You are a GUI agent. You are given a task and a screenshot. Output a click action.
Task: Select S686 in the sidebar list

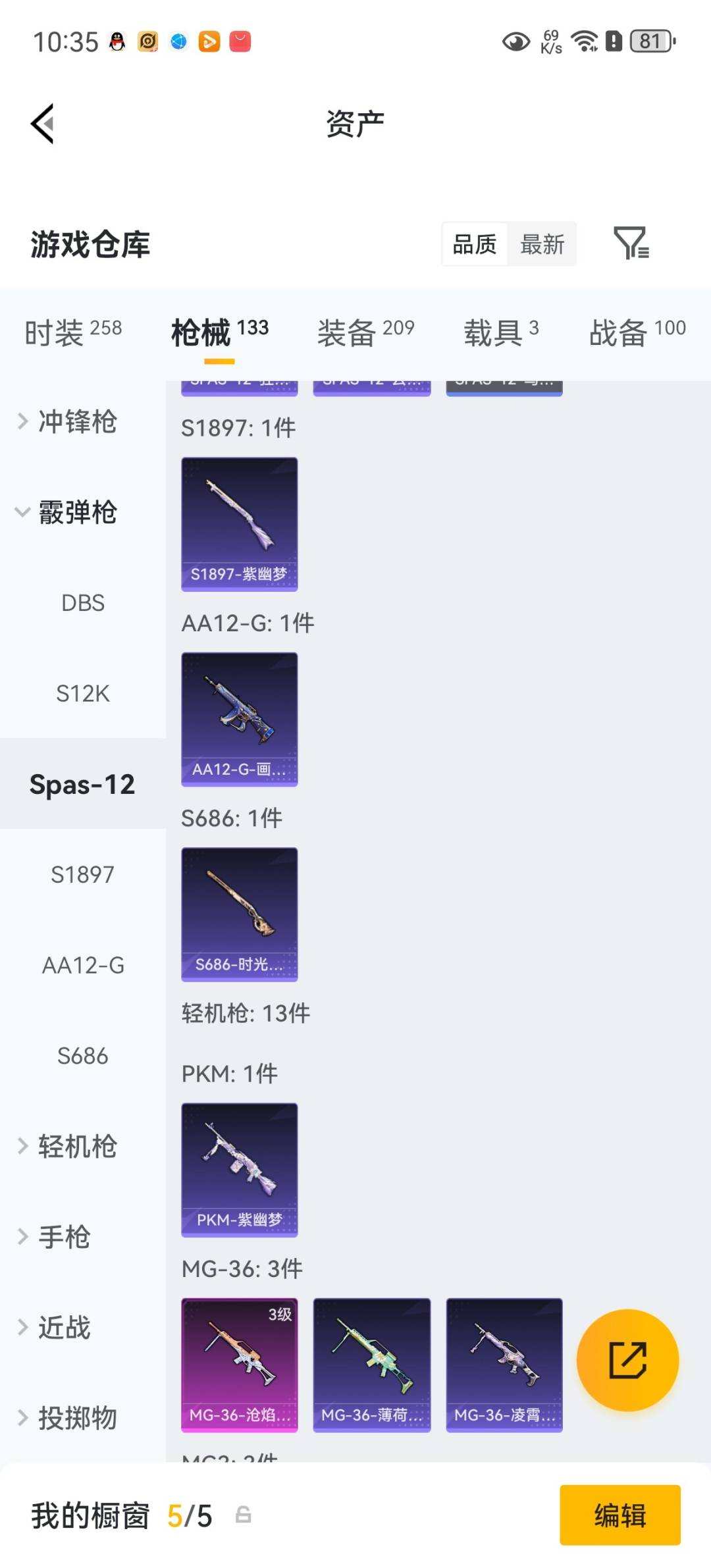point(84,1056)
